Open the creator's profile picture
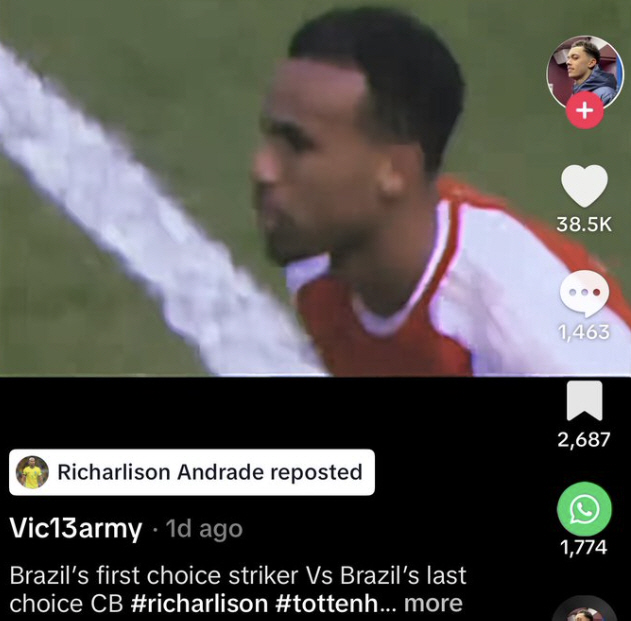631x621 pixels. [585, 70]
